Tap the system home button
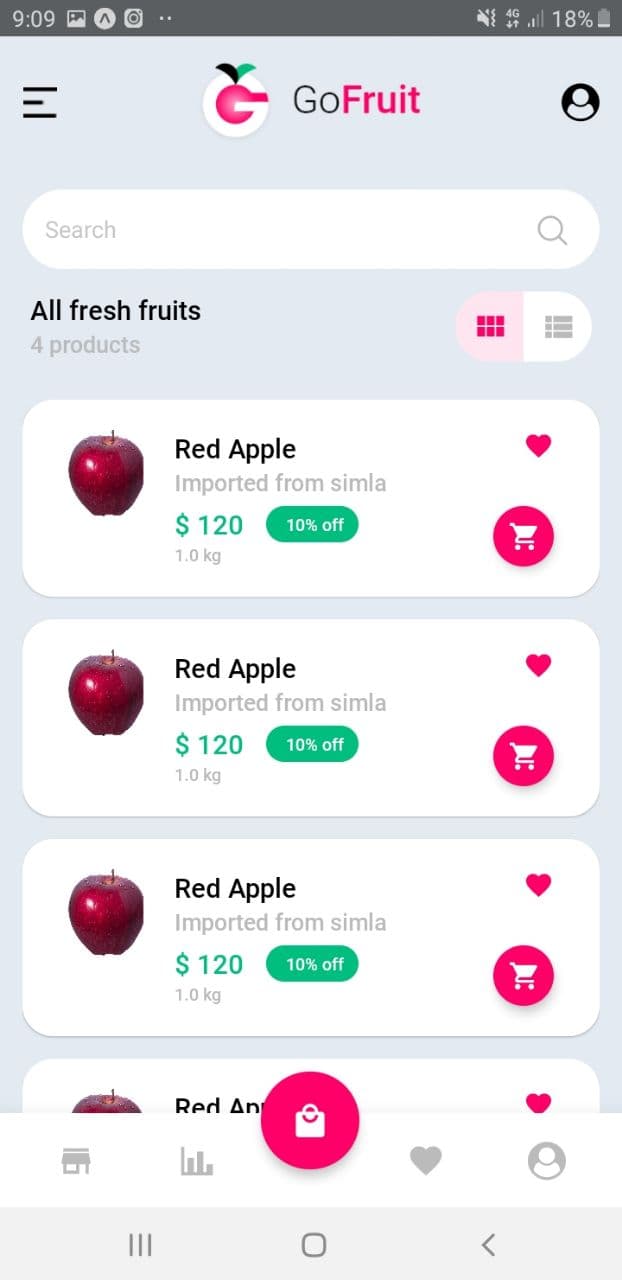This screenshot has width=622, height=1280. click(314, 1244)
